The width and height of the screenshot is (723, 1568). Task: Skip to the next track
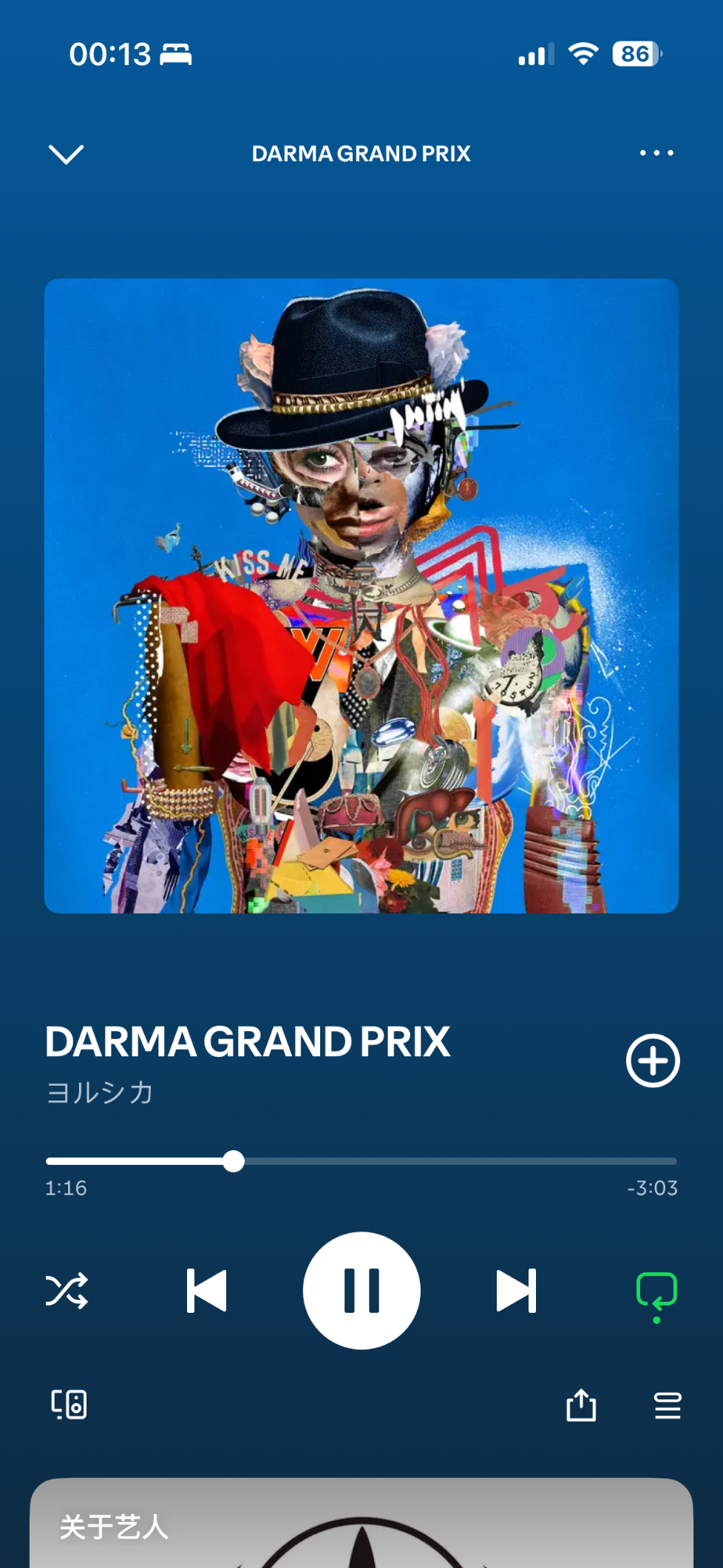(x=516, y=1291)
